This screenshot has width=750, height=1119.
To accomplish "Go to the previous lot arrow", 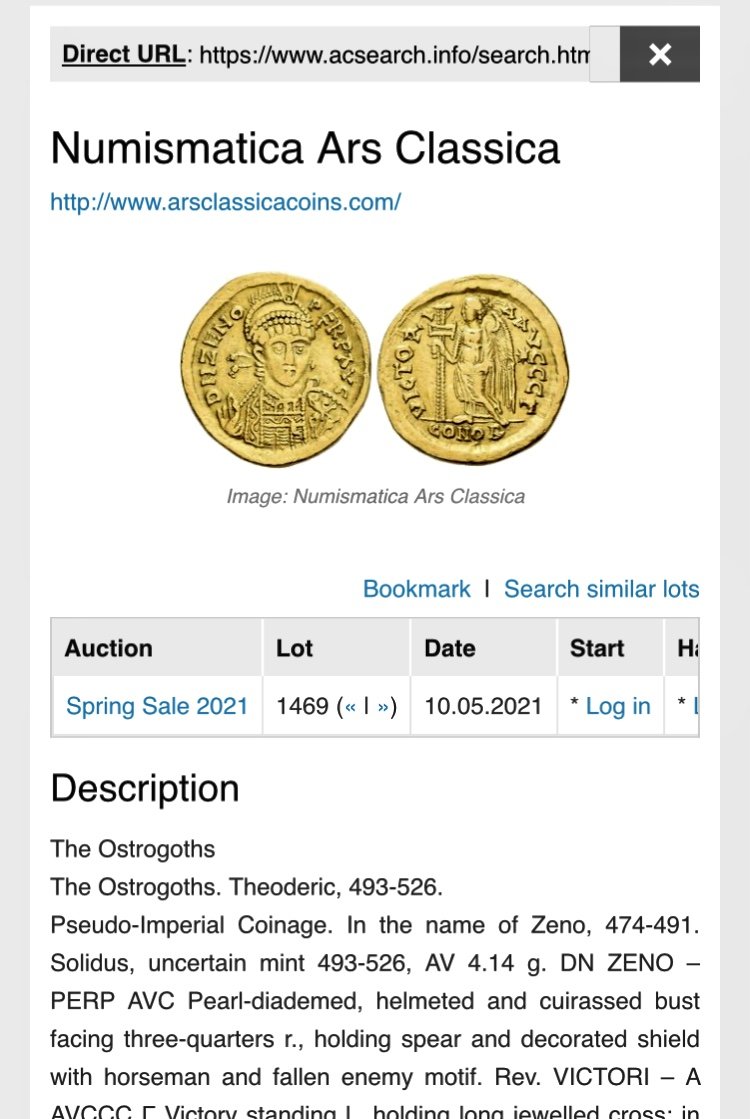I will coord(351,707).
